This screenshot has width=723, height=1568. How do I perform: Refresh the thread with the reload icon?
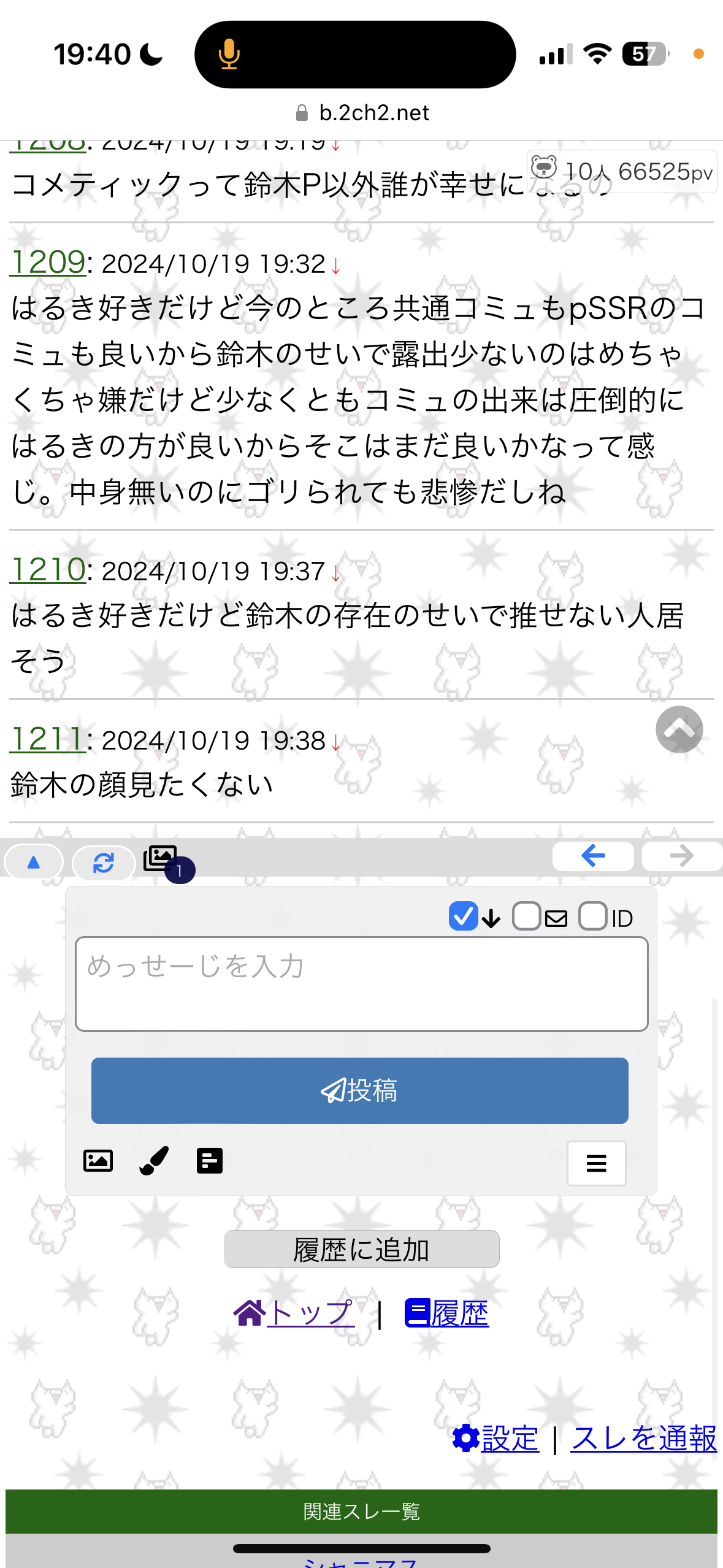click(x=103, y=863)
